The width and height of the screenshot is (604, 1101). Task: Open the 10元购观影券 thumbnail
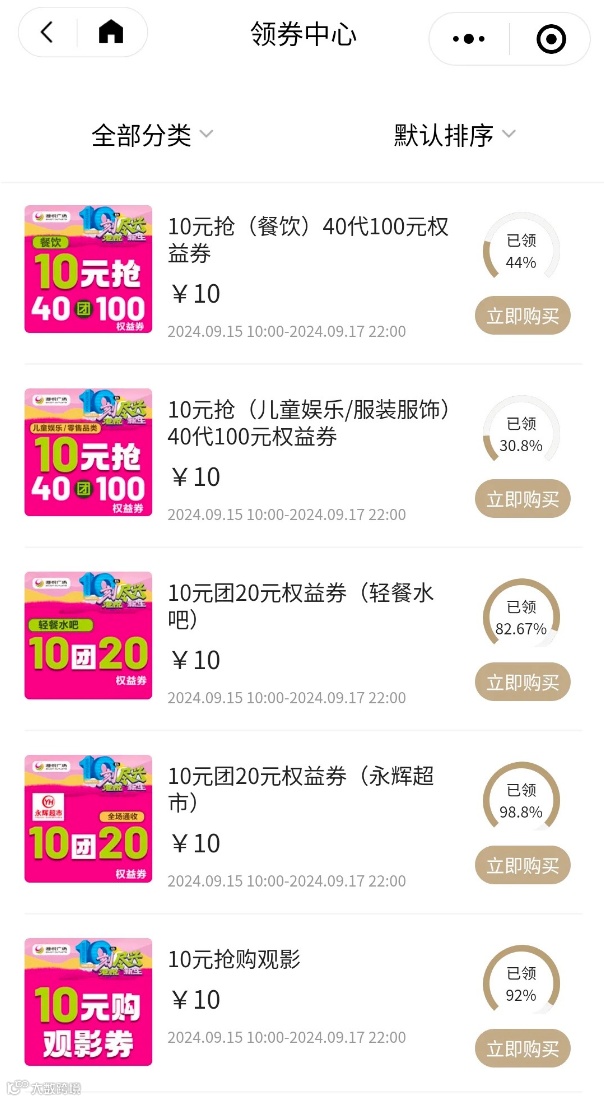pos(88,1001)
